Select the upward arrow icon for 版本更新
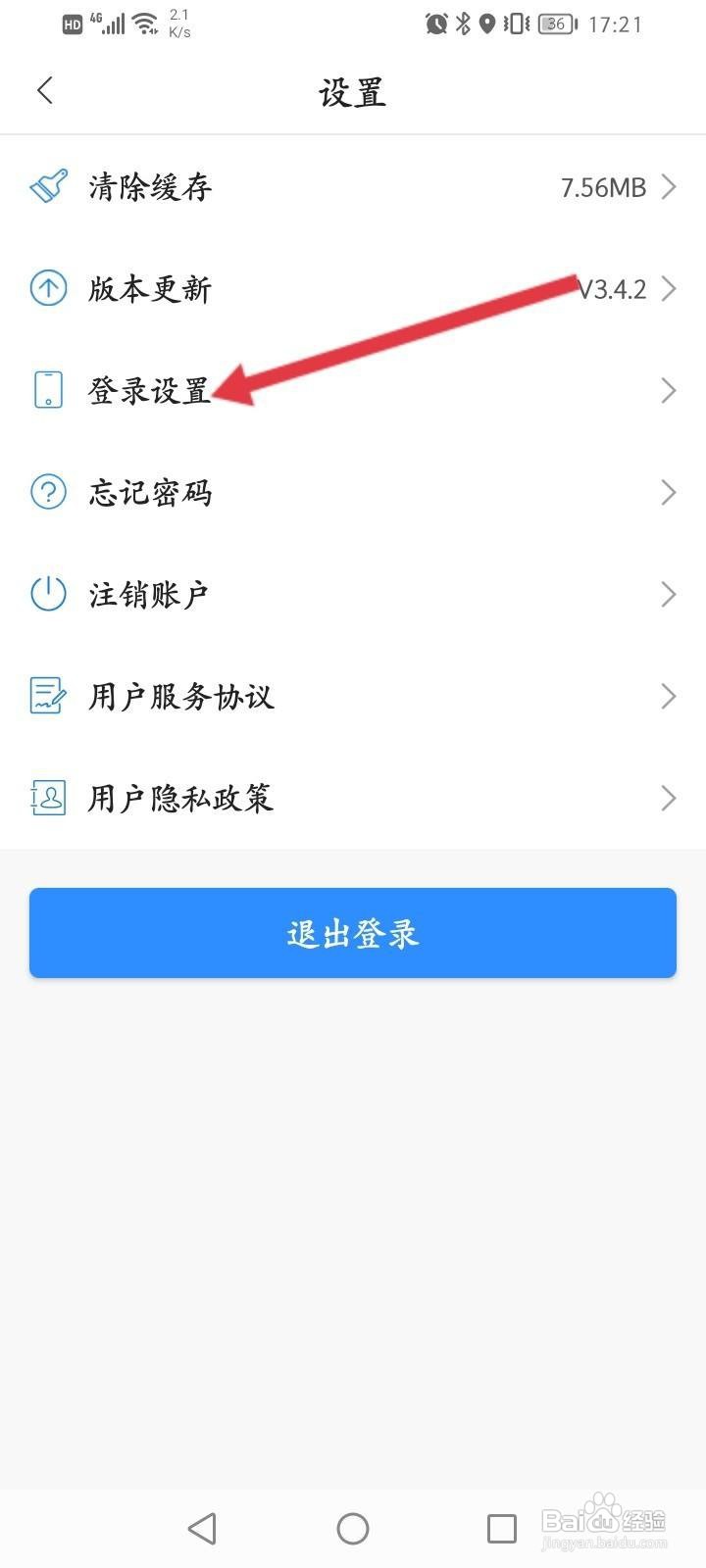Image resolution: width=706 pixels, height=1568 pixels. tap(46, 289)
